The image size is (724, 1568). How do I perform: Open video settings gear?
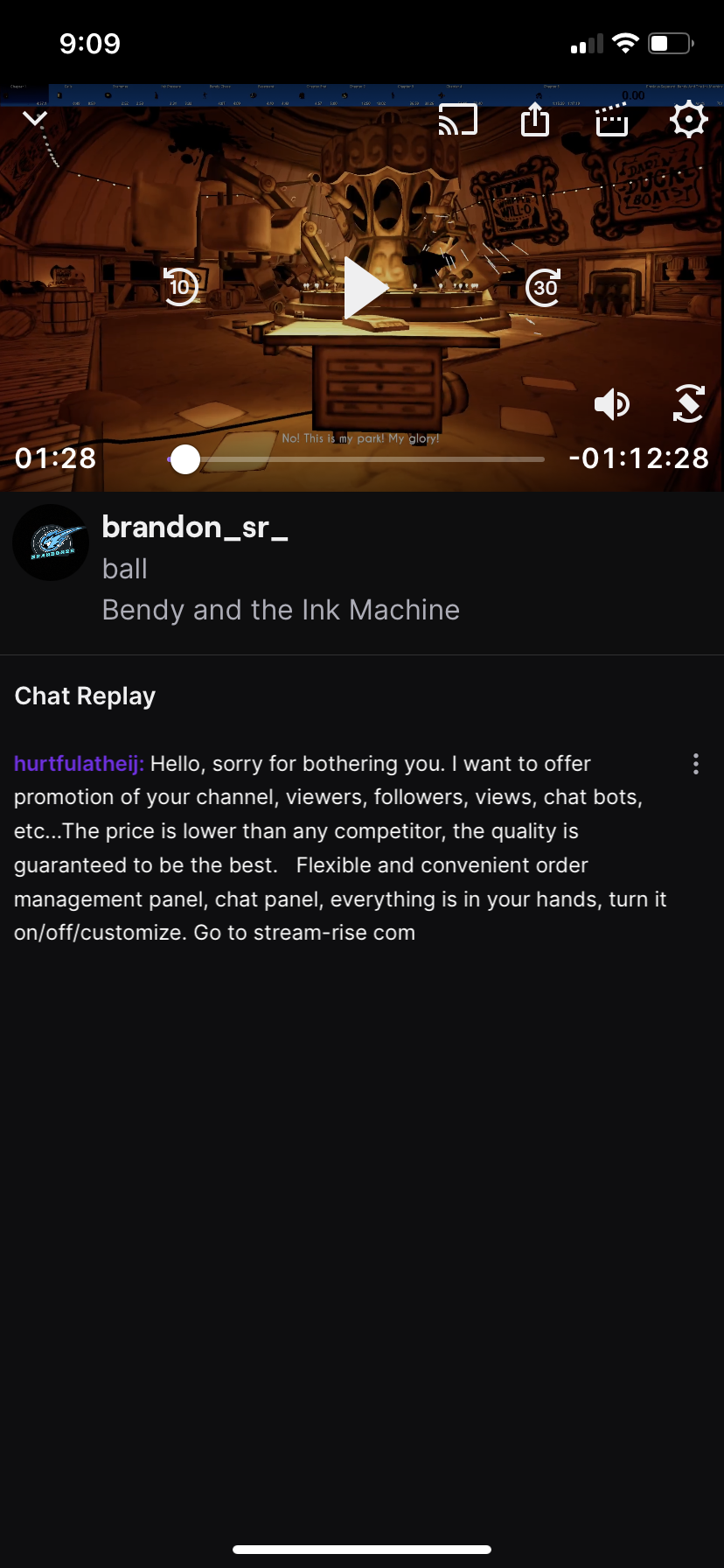(x=688, y=120)
